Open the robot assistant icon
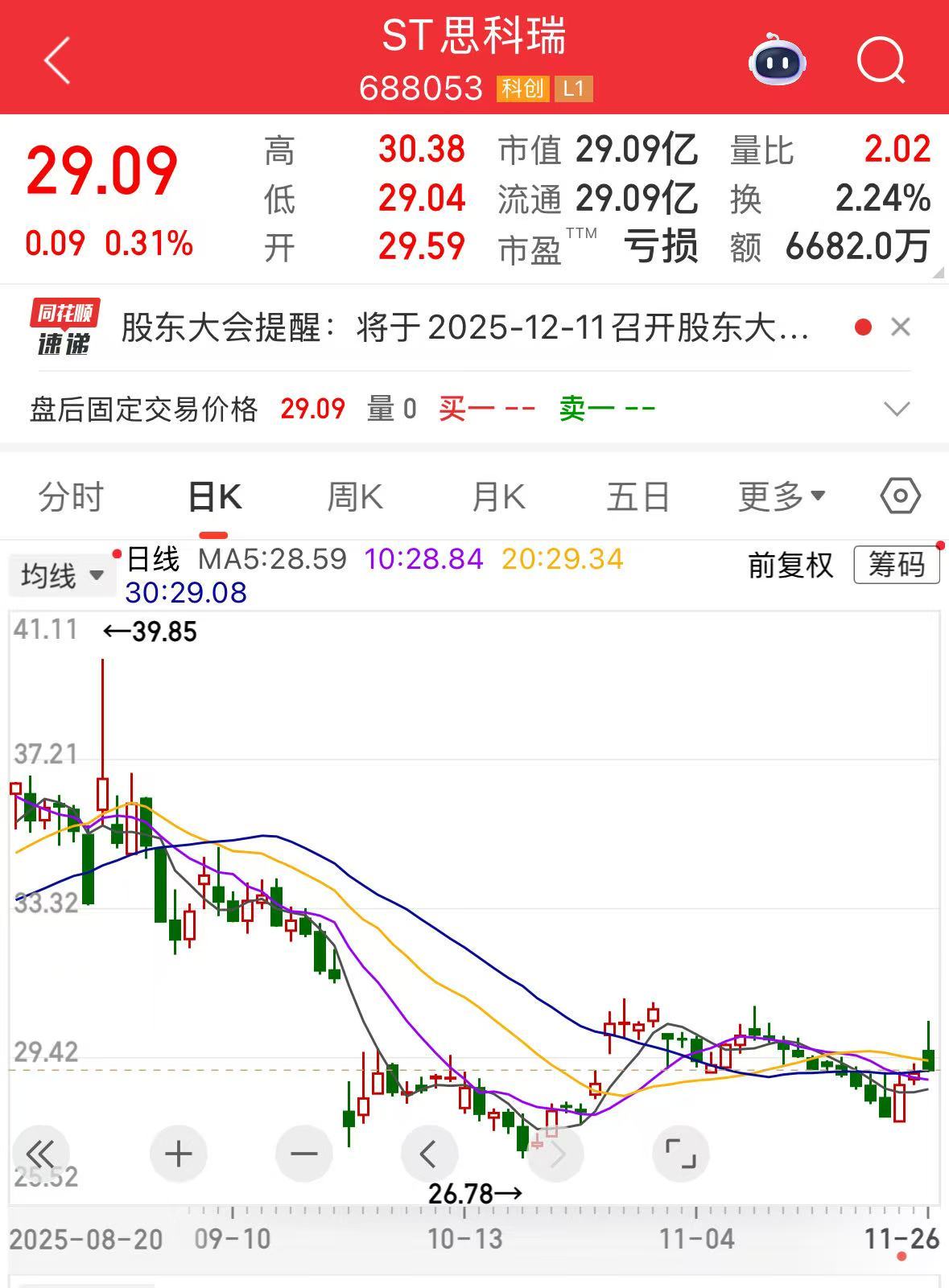Image resolution: width=949 pixels, height=1288 pixels. [x=778, y=60]
